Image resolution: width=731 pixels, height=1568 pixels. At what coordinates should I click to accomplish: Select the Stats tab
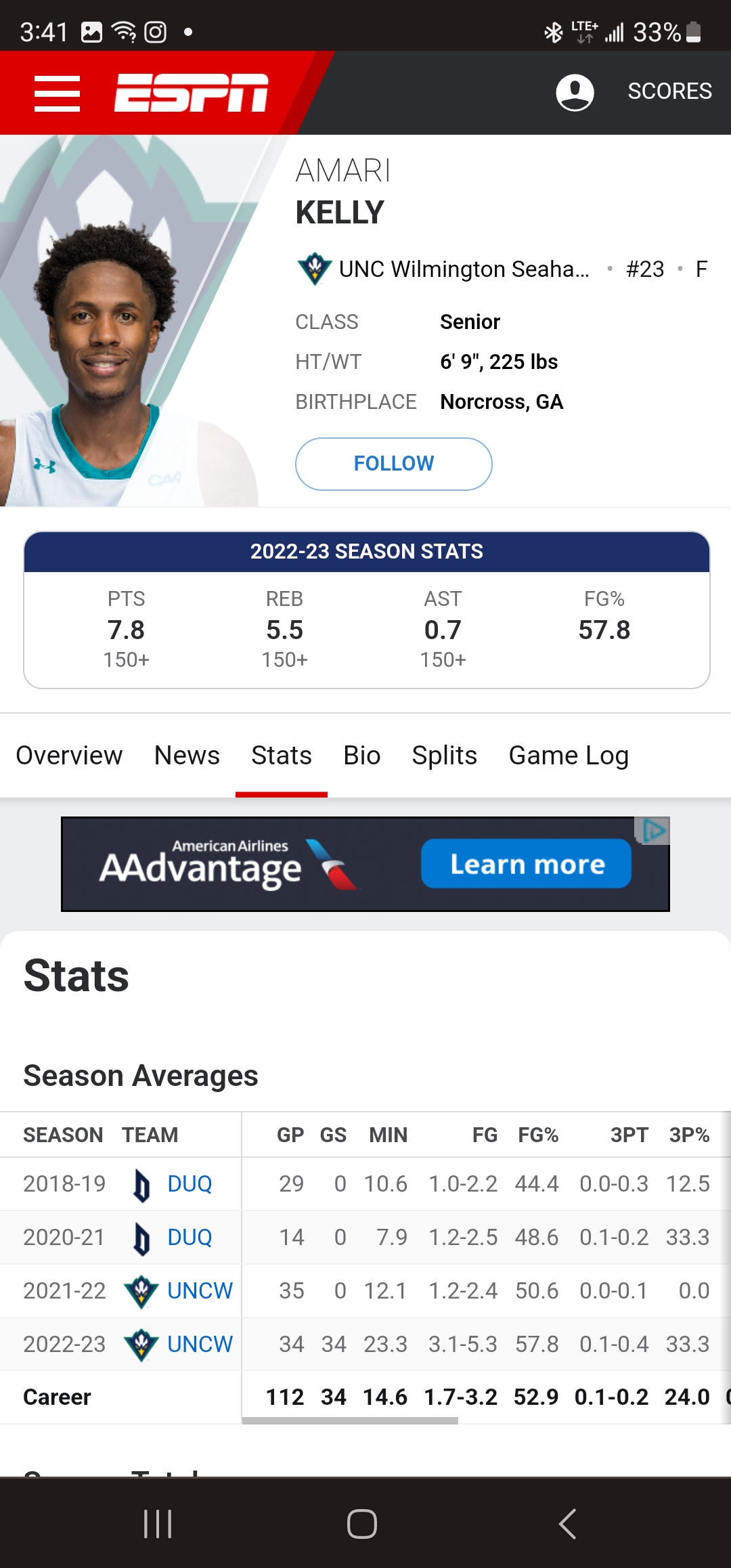[x=282, y=756]
